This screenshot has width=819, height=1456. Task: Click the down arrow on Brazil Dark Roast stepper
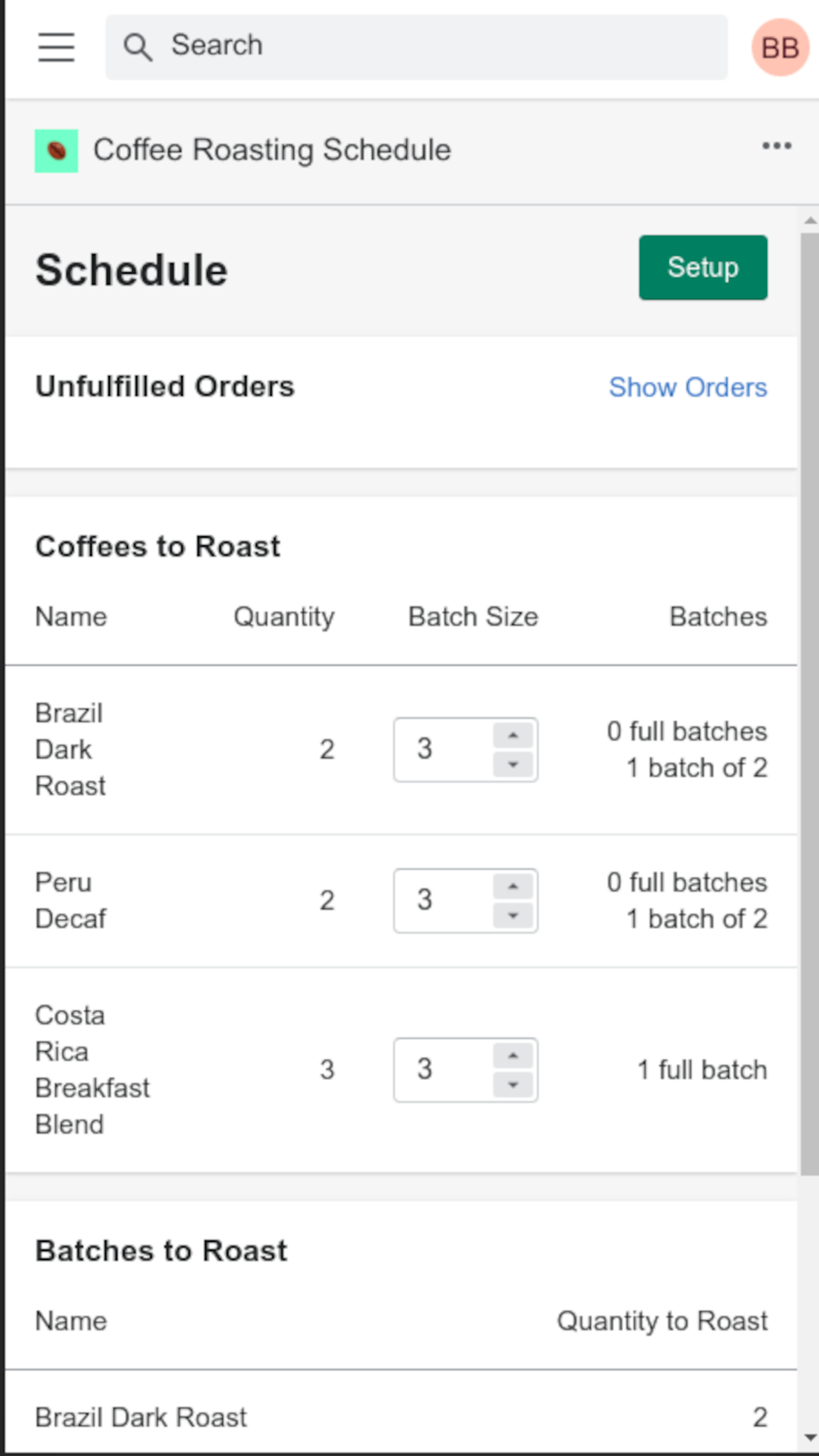(512, 764)
